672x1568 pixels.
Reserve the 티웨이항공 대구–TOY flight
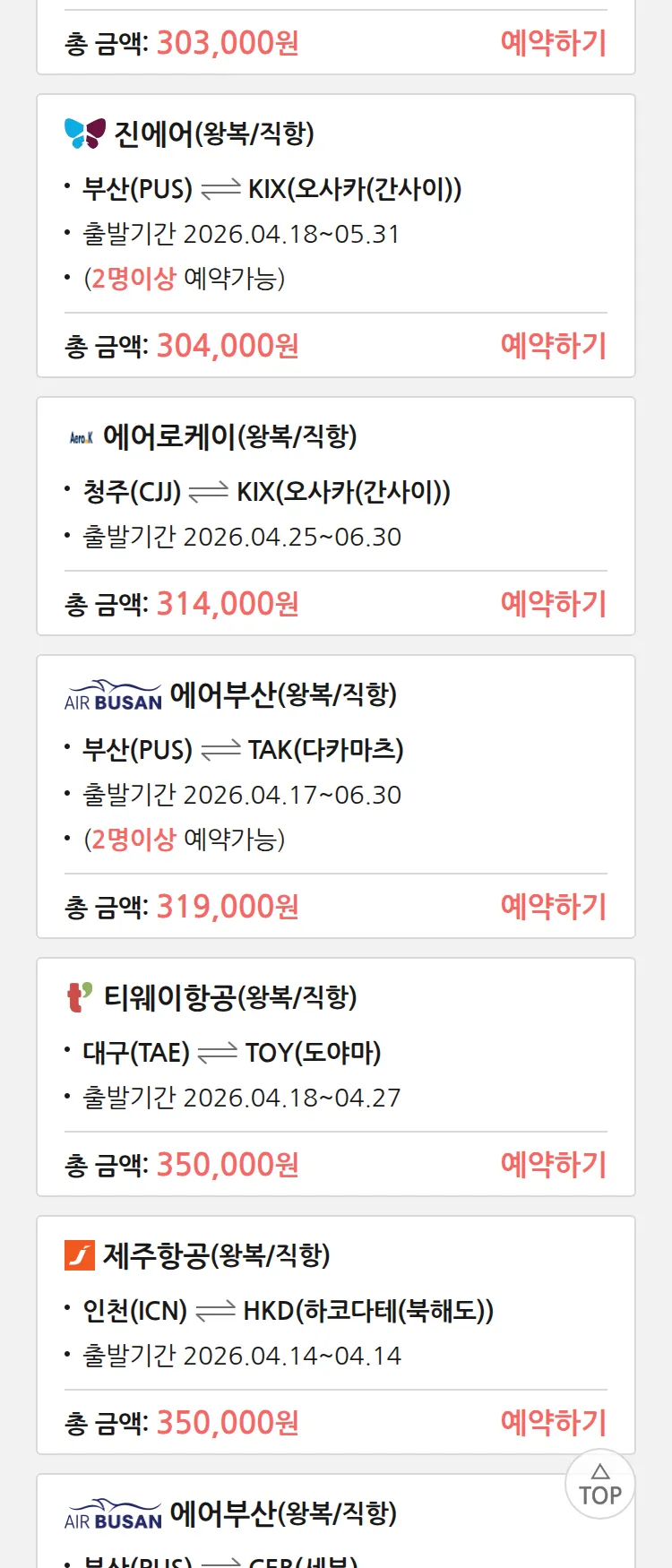(553, 1164)
